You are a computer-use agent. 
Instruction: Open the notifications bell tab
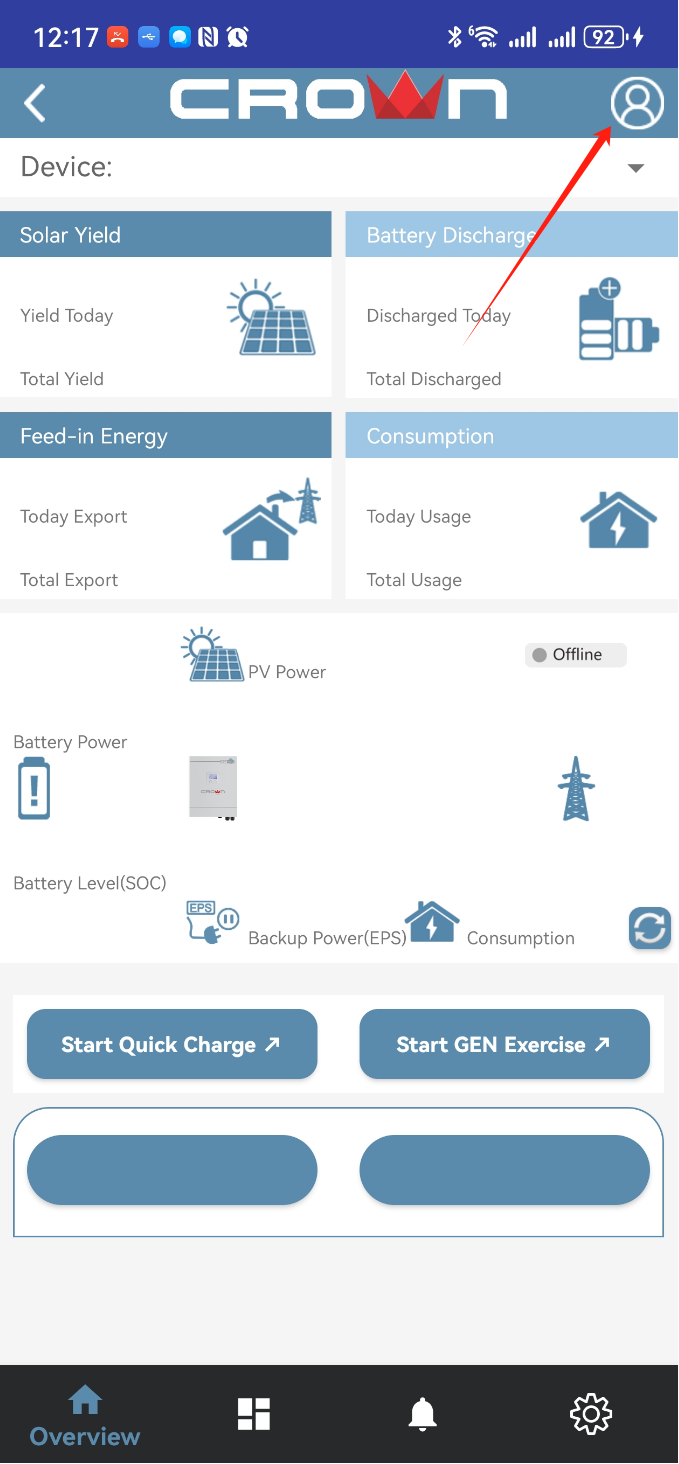[x=423, y=1414]
